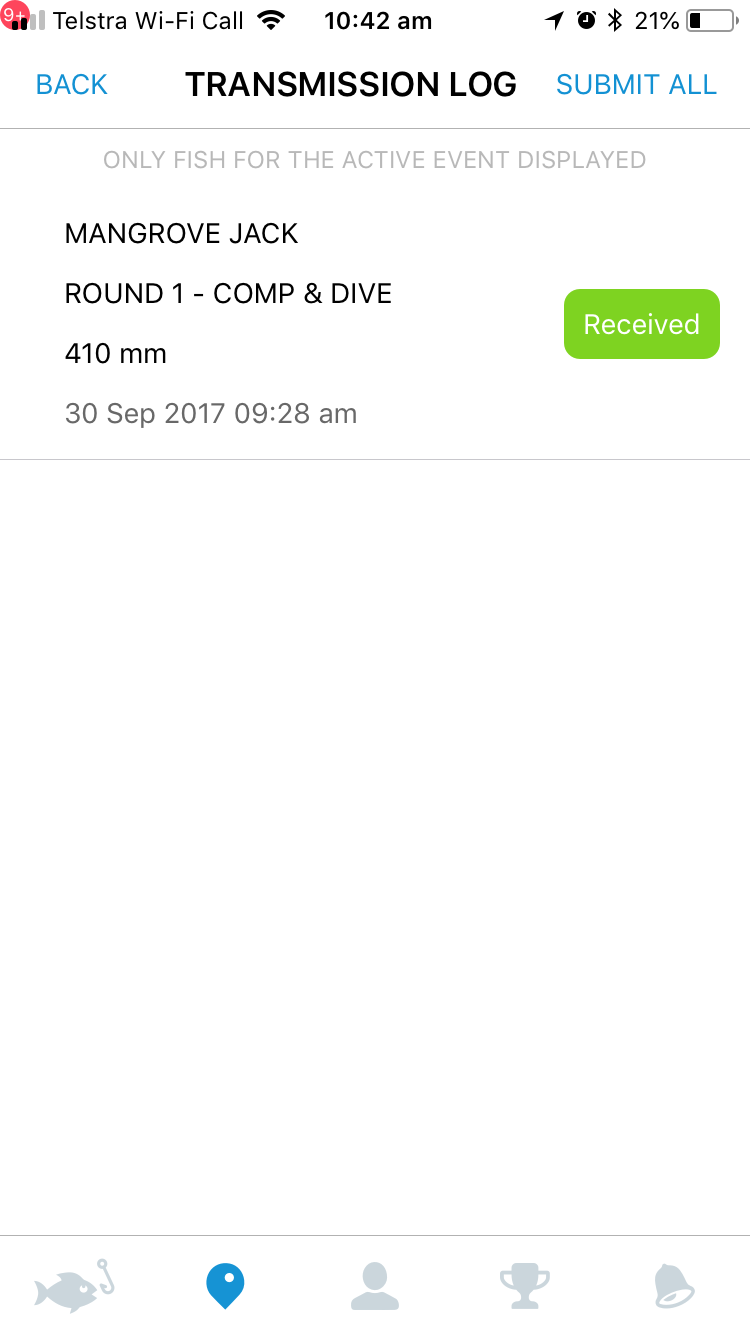Open the Mangrove Jack 410 mm entry
Viewport: 750px width, 1334px height.
tap(375, 324)
